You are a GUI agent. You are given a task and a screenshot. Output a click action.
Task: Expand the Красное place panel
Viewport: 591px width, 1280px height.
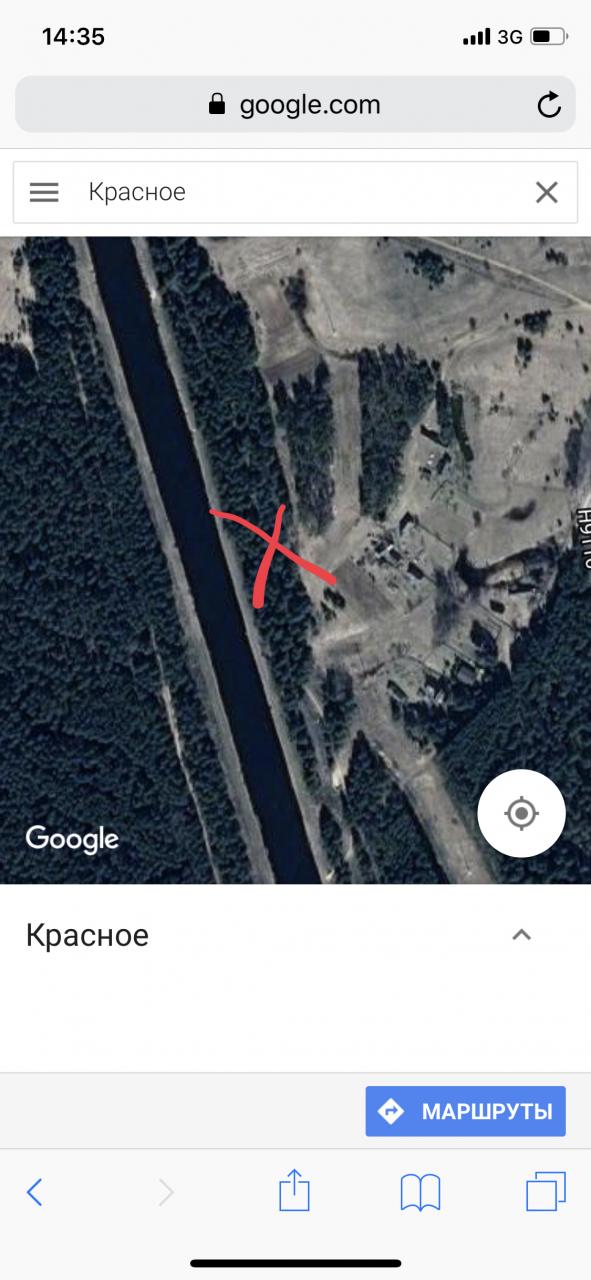pyautogui.click(x=521, y=935)
